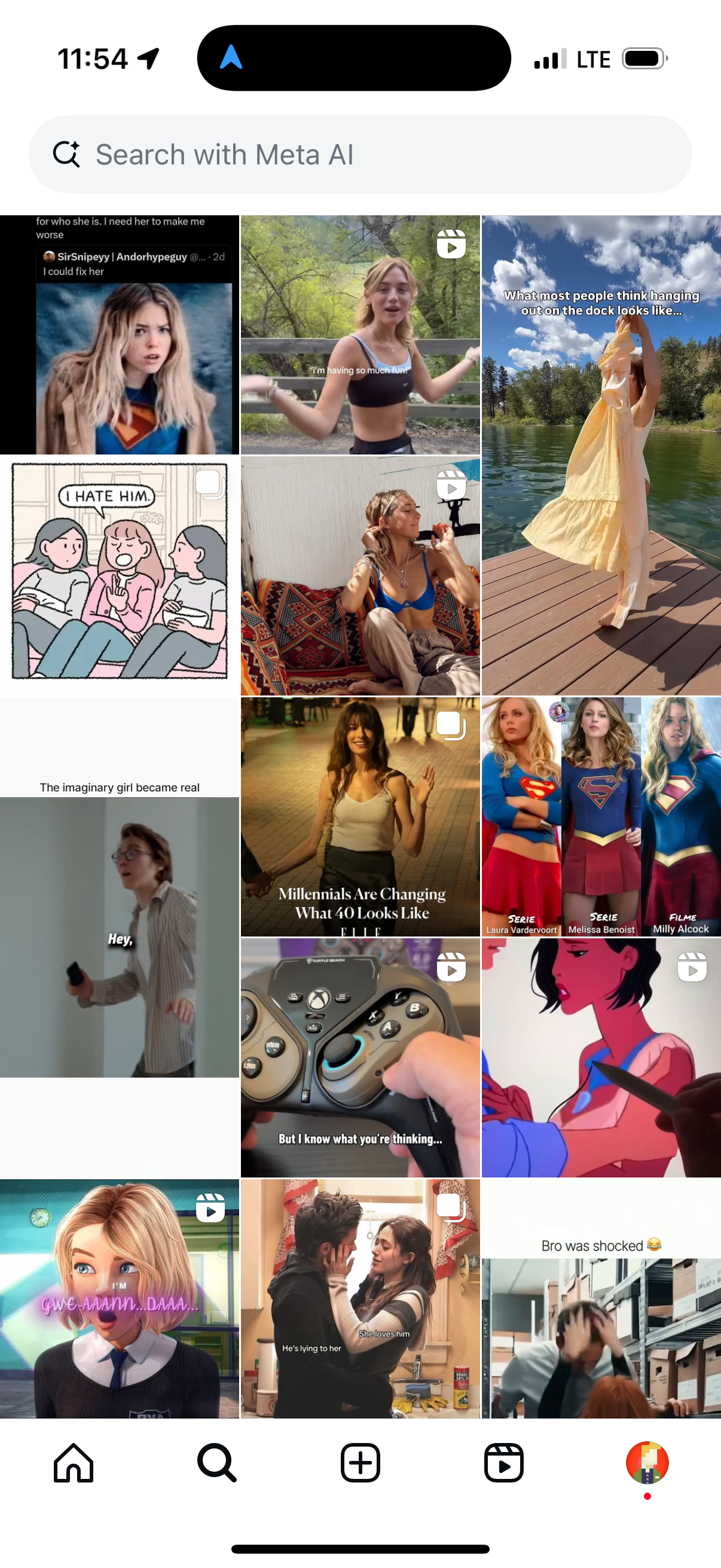Play the superhero drawing reel
This screenshot has height=1568, width=721.
[x=601, y=1058]
